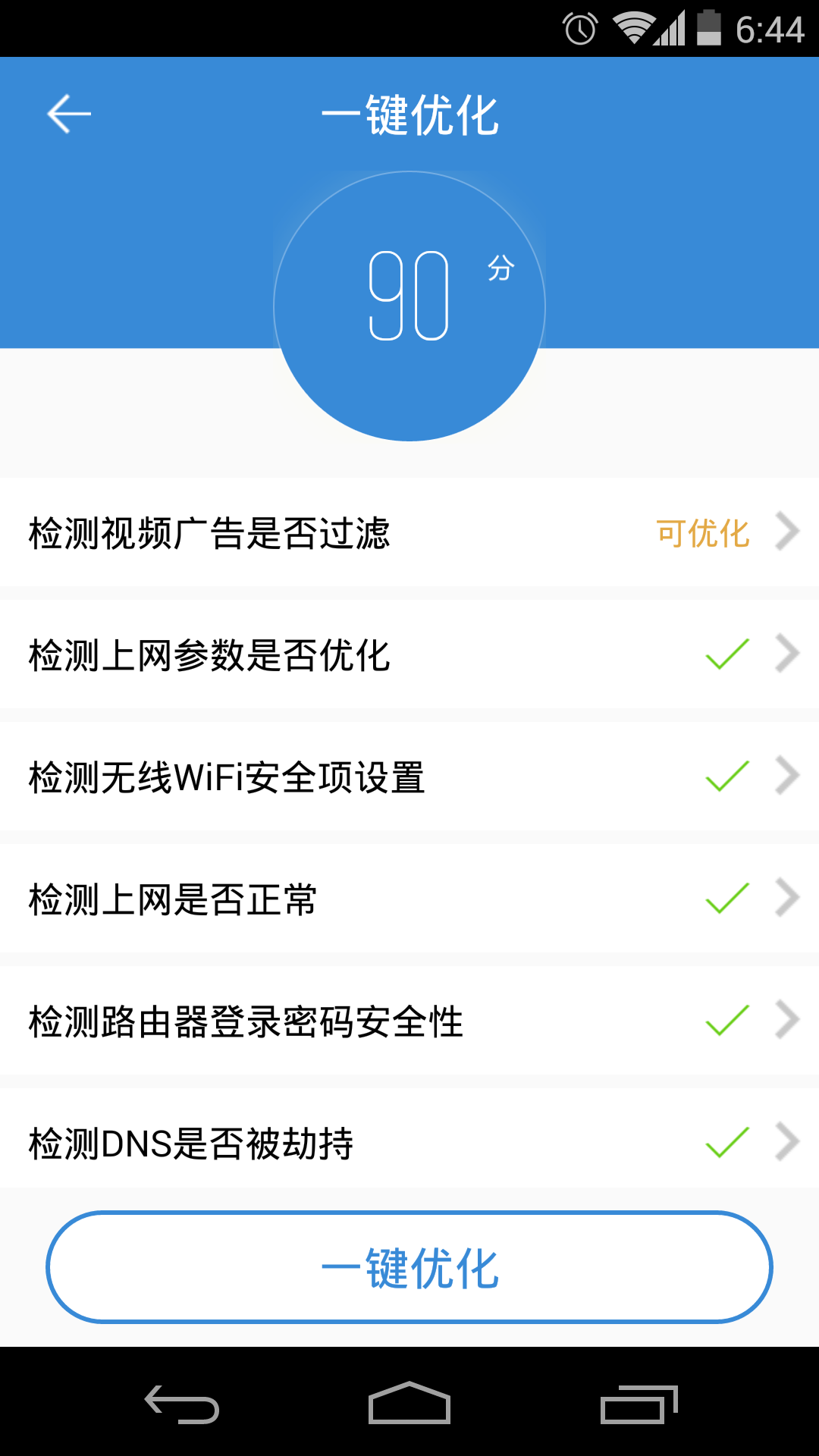
Task: Open 检测DNS是否被劫持 details
Action: [409, 1142]
